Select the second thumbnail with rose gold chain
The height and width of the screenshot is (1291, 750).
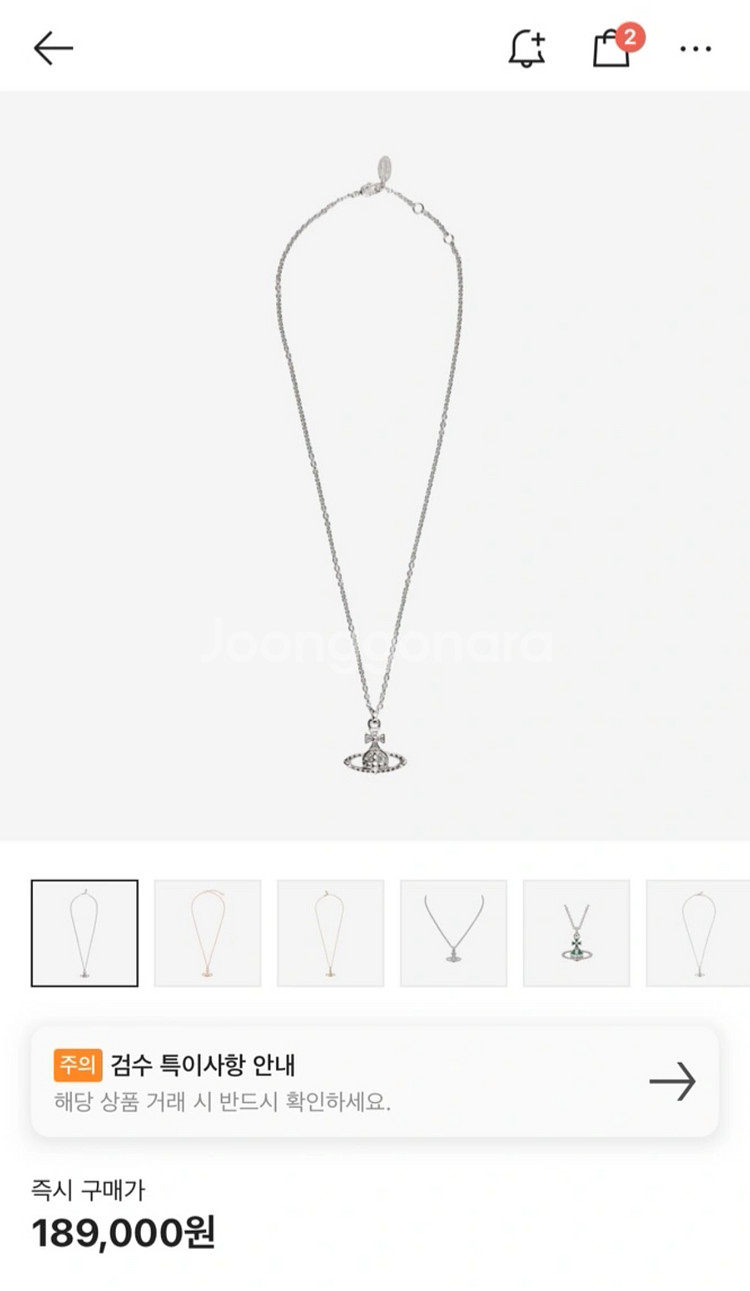208,933
